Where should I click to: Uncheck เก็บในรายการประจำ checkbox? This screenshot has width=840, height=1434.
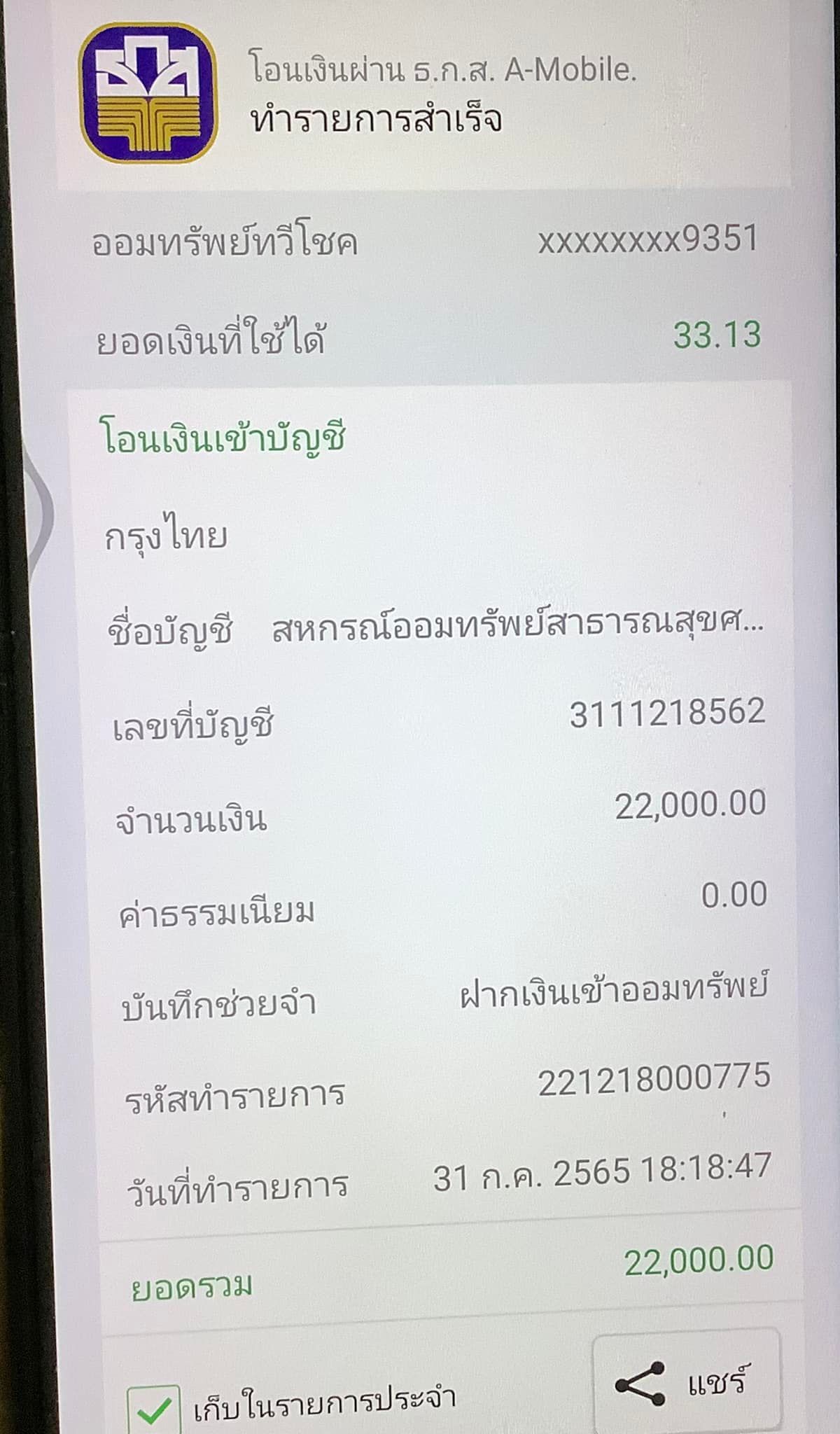tap(153, 1409)
